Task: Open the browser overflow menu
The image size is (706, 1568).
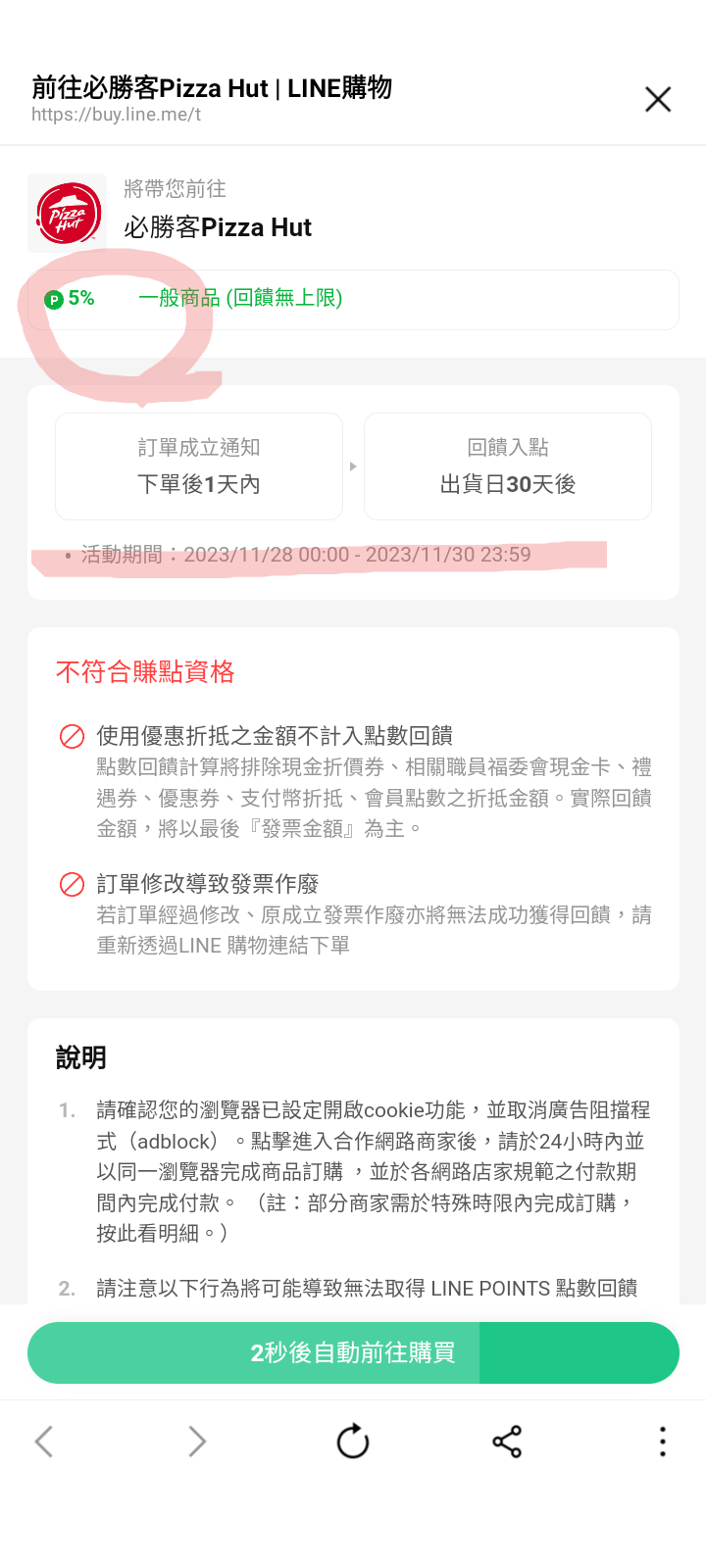Action: (663, 1442)
